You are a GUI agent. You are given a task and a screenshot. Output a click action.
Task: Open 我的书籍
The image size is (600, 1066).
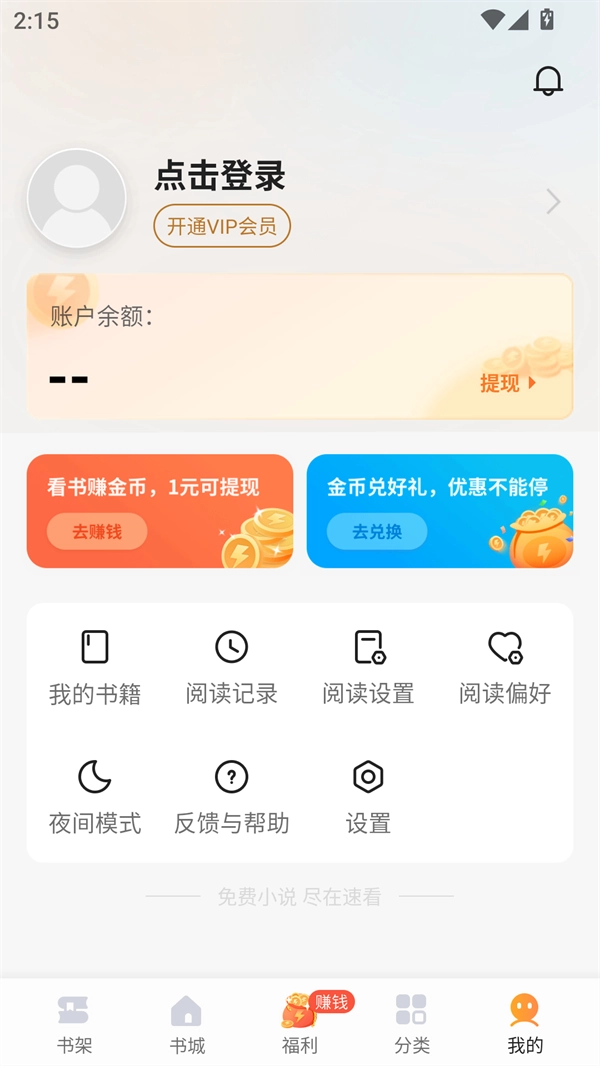[95, 667]
